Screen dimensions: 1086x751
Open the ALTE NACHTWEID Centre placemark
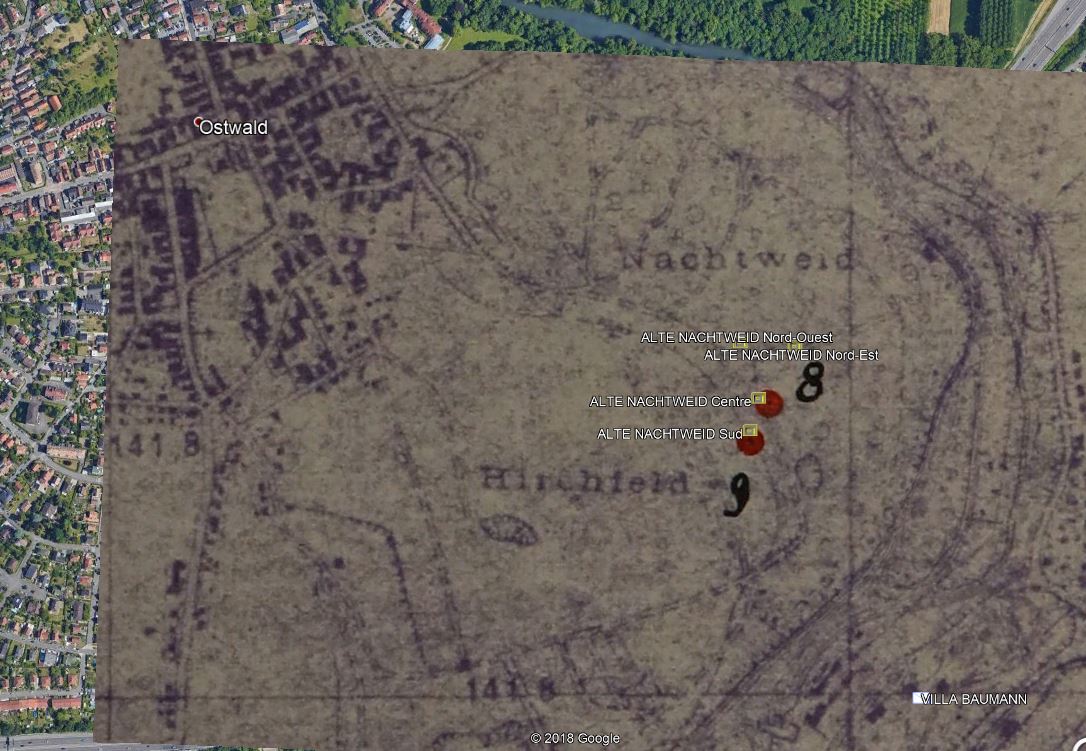click(x=759, y=399)
